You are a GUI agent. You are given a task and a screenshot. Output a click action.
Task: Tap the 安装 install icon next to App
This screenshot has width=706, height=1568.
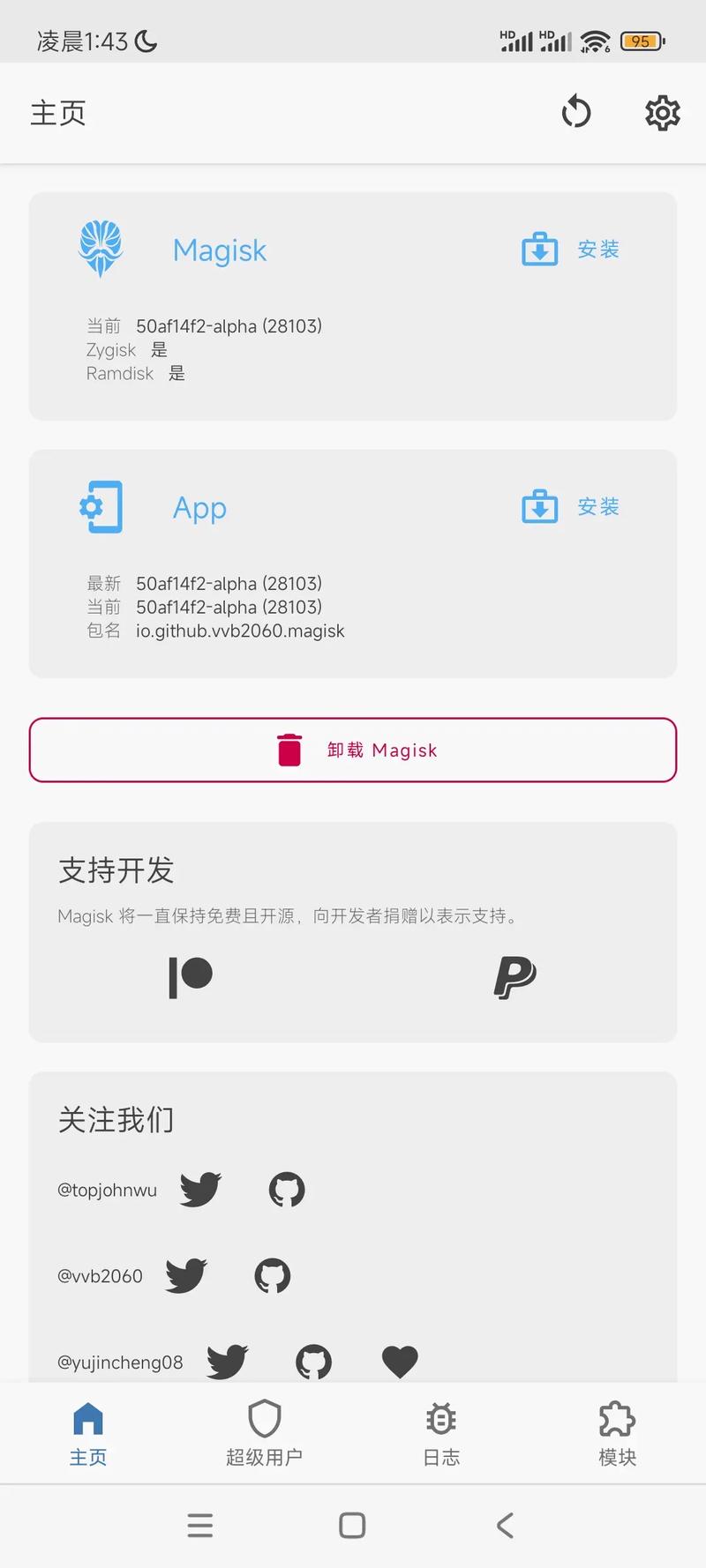pyautogui.click(x=540, y=507)
